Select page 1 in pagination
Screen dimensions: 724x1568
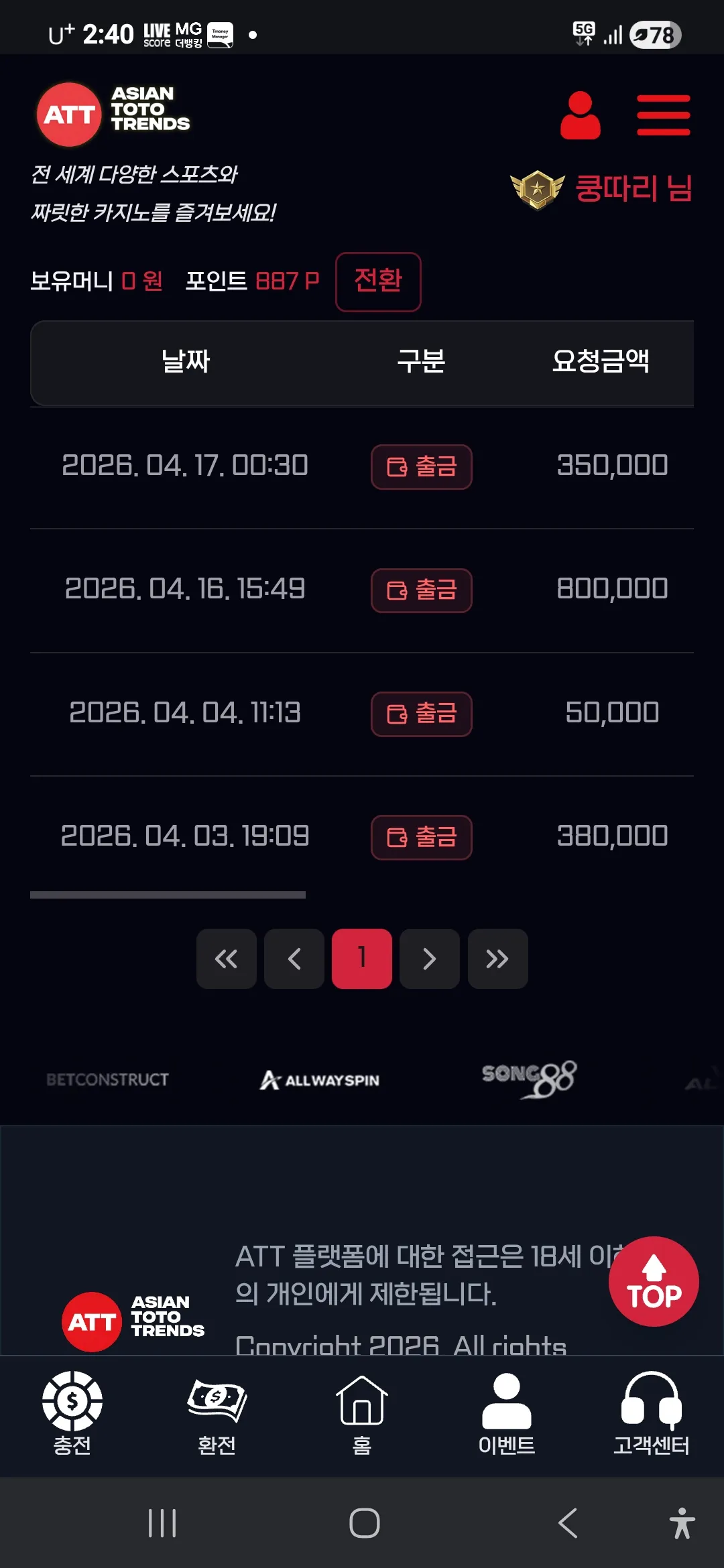pos(362,959)
